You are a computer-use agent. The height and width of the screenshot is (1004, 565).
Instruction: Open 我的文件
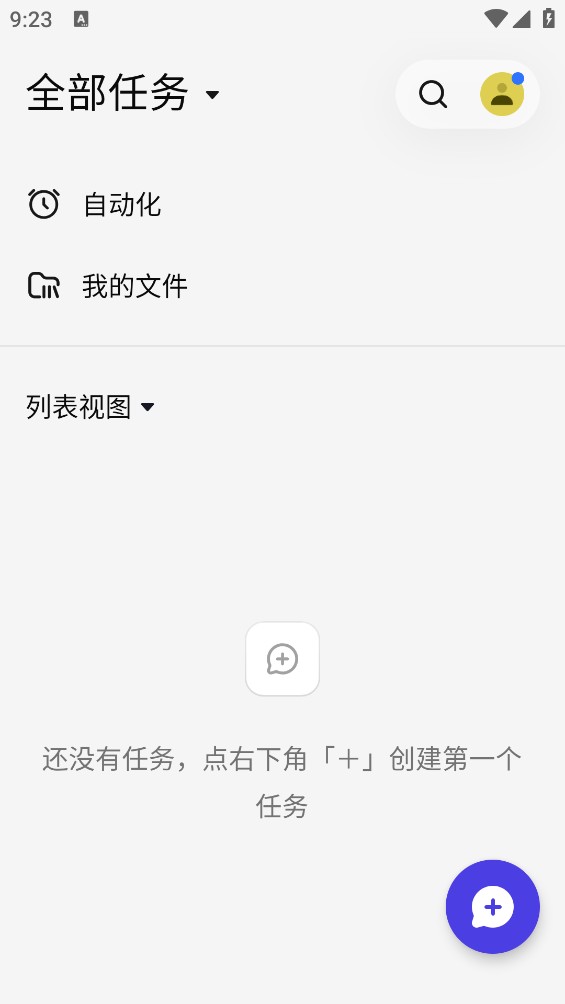(x=282, y=286)
